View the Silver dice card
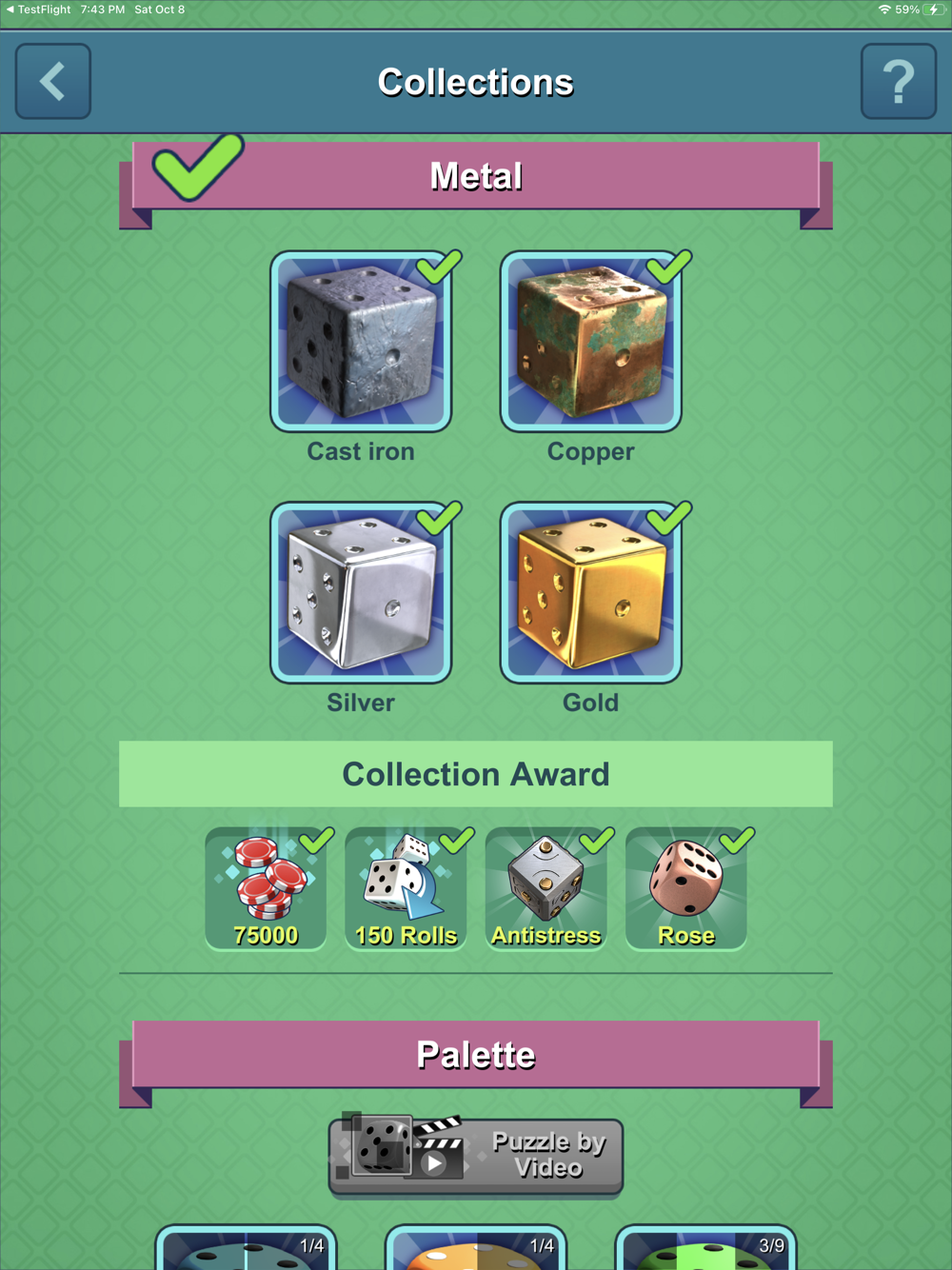 pos(361,593)
